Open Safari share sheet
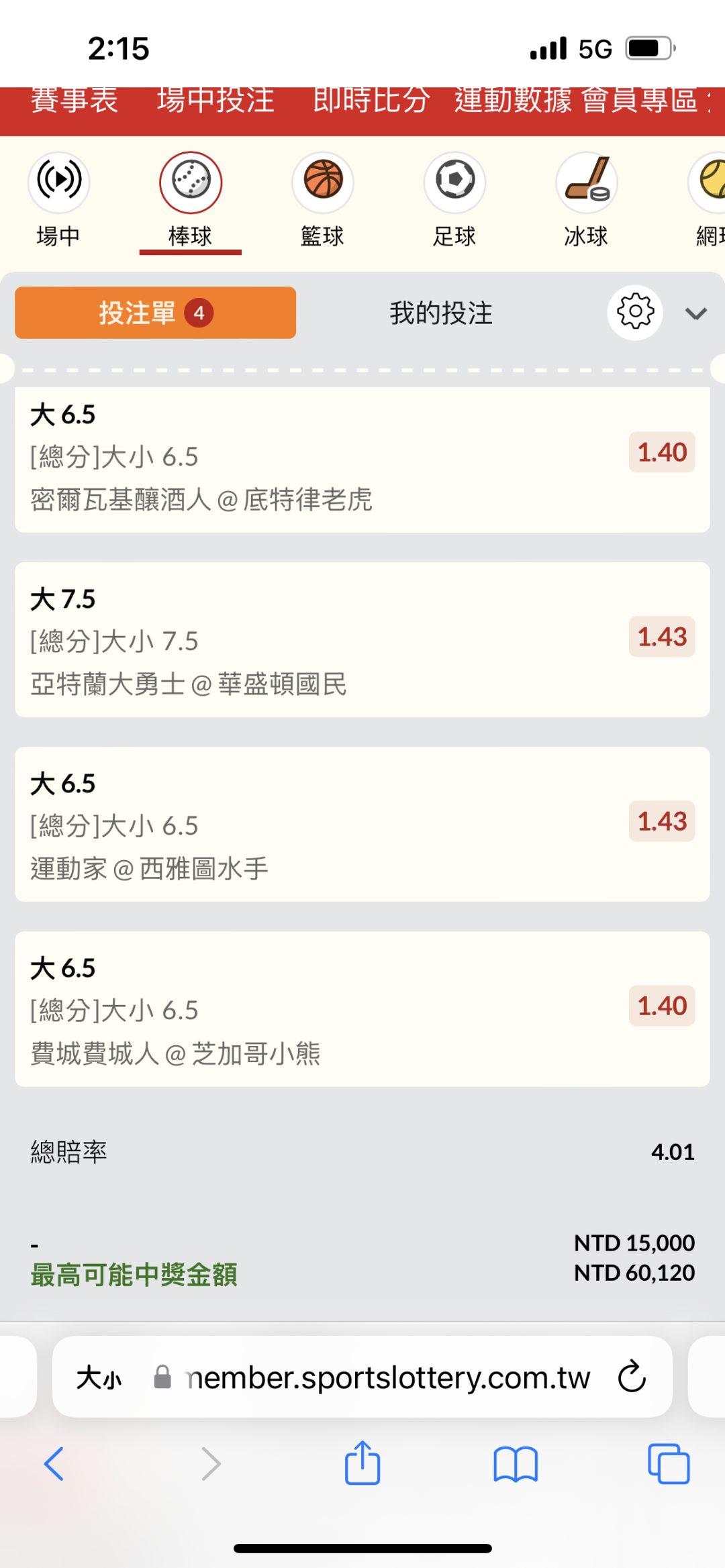Image resolution: width=725 pixels, height=1568 pixels. point(362,1463)
